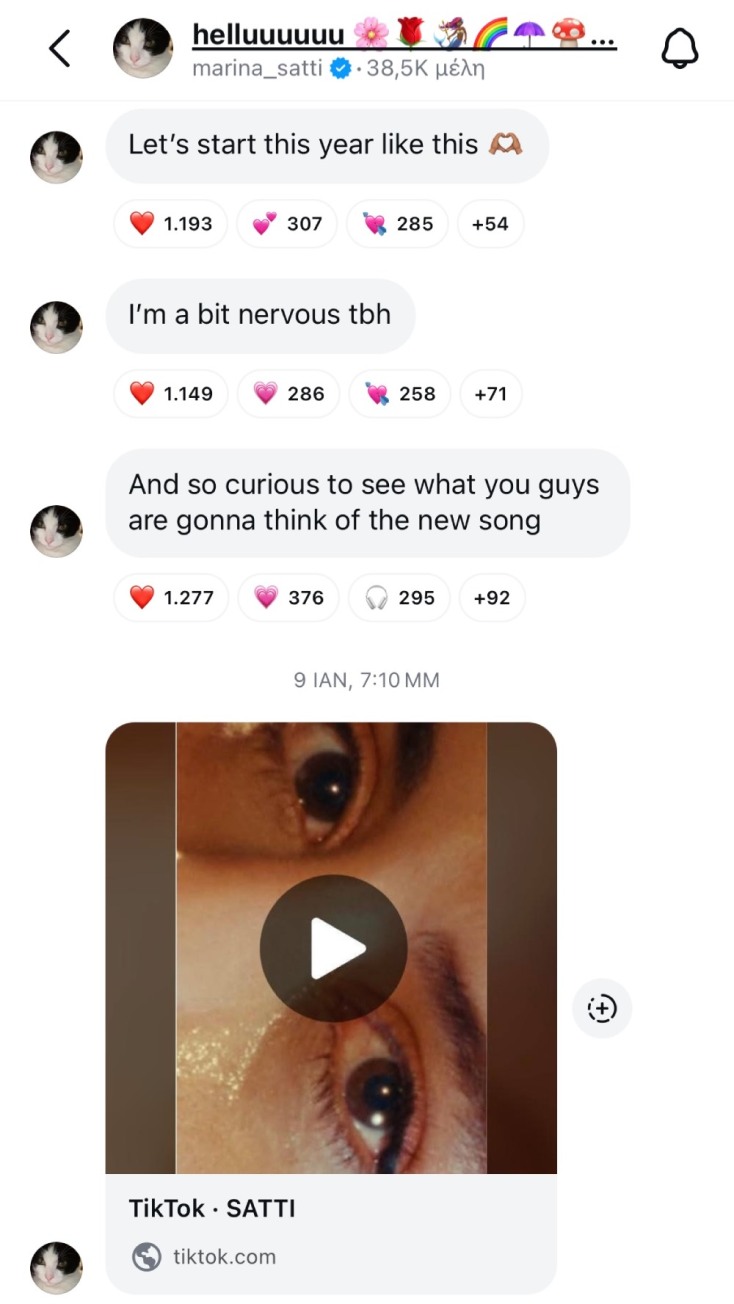Screen dimensions: 734x1304
Task: Show the +54 other reactions
Action: coord(490,224)
